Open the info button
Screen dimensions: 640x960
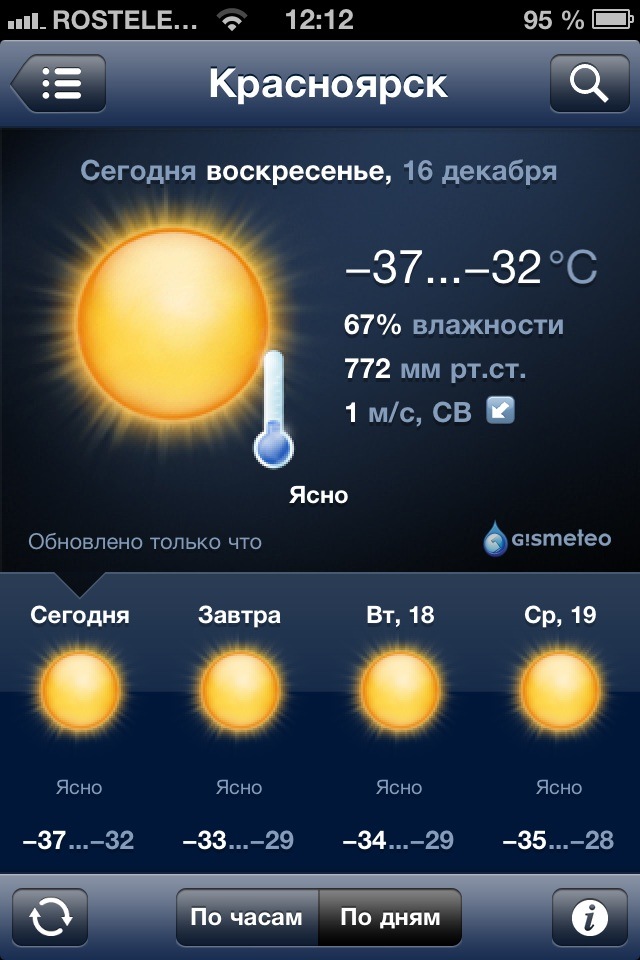click(x=590, y=917)
